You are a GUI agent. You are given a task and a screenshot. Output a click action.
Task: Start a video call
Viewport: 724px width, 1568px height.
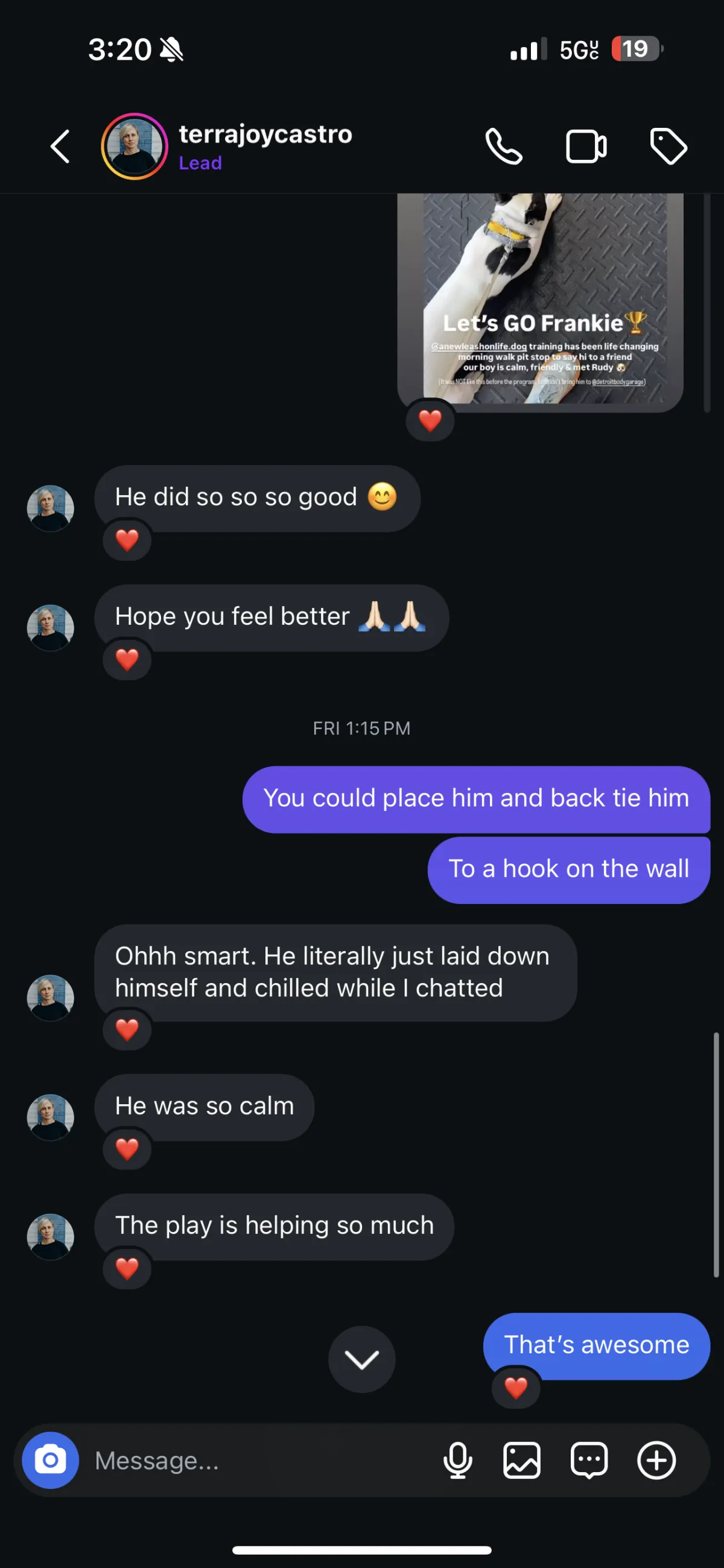tap(586, 147)
